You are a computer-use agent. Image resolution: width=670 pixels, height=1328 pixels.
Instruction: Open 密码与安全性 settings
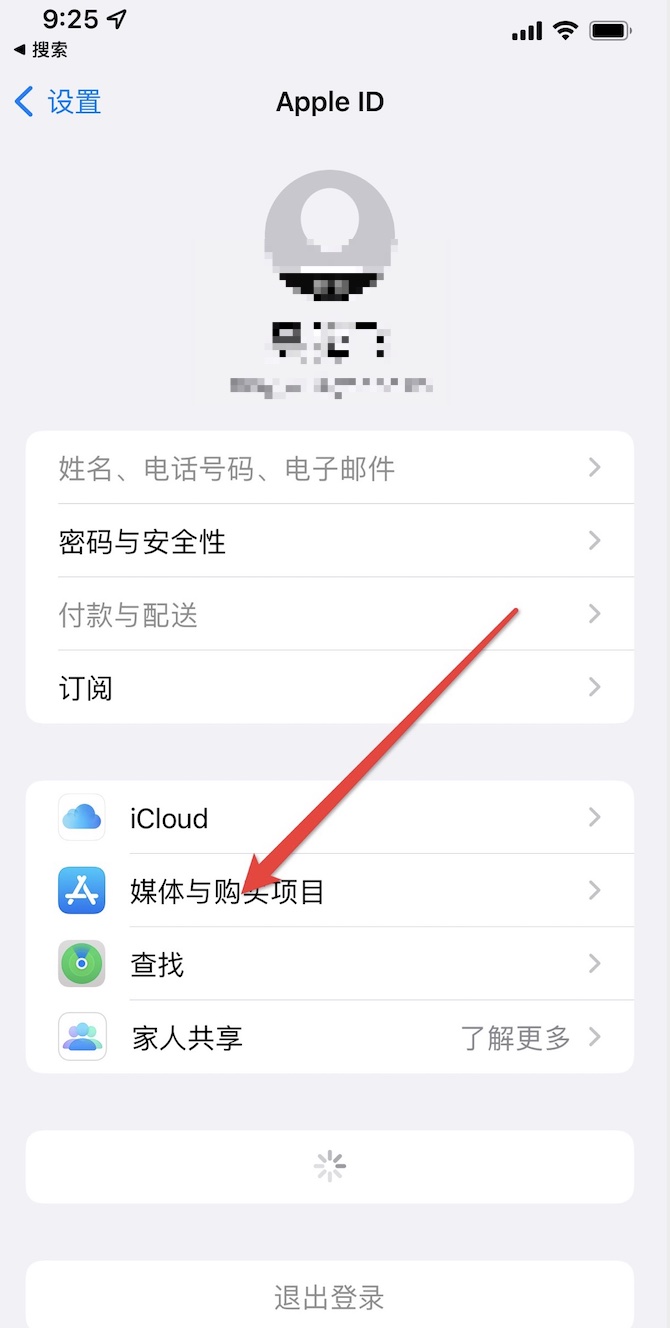click(329, 541)
